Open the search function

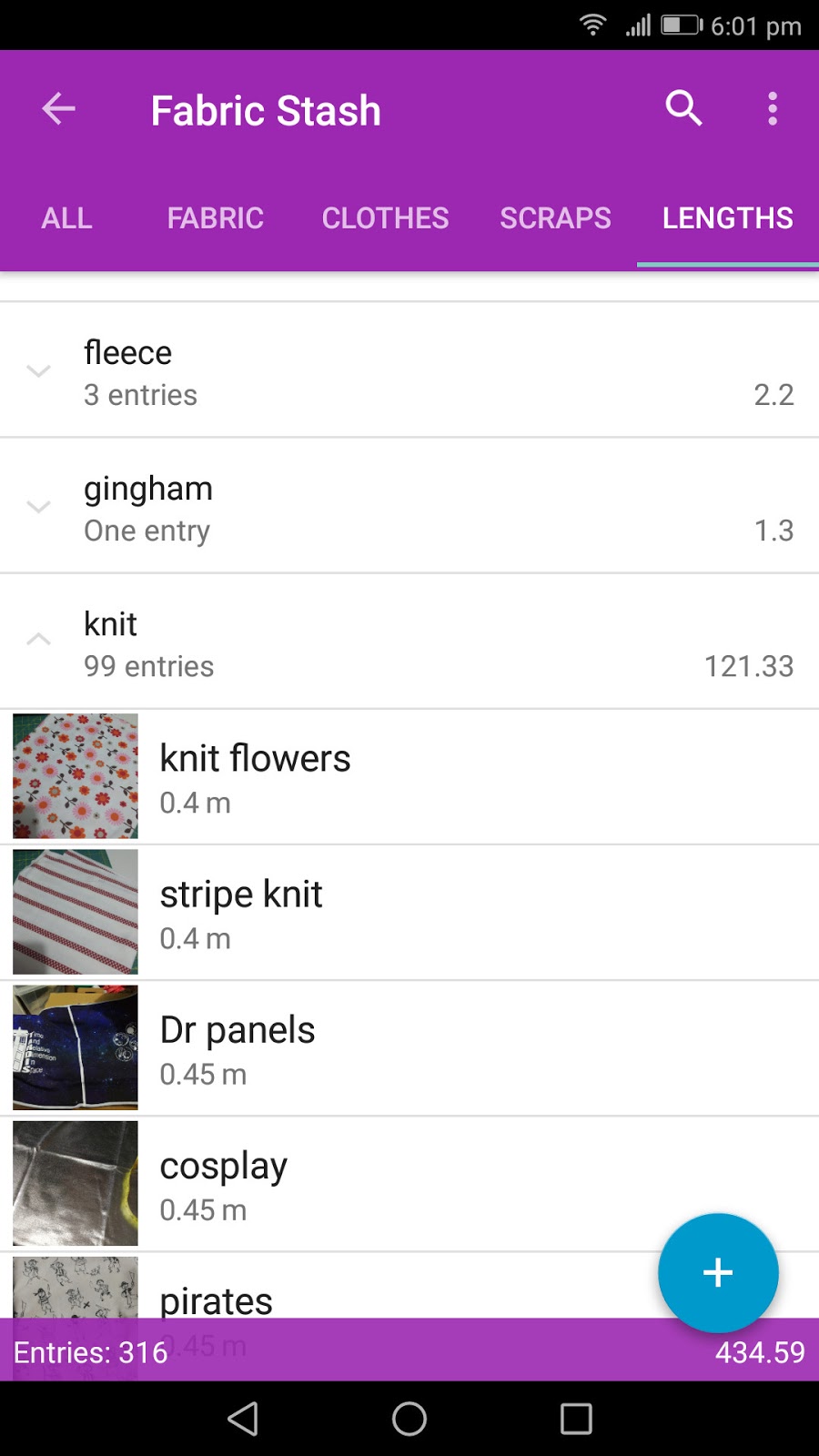(683, 108)
